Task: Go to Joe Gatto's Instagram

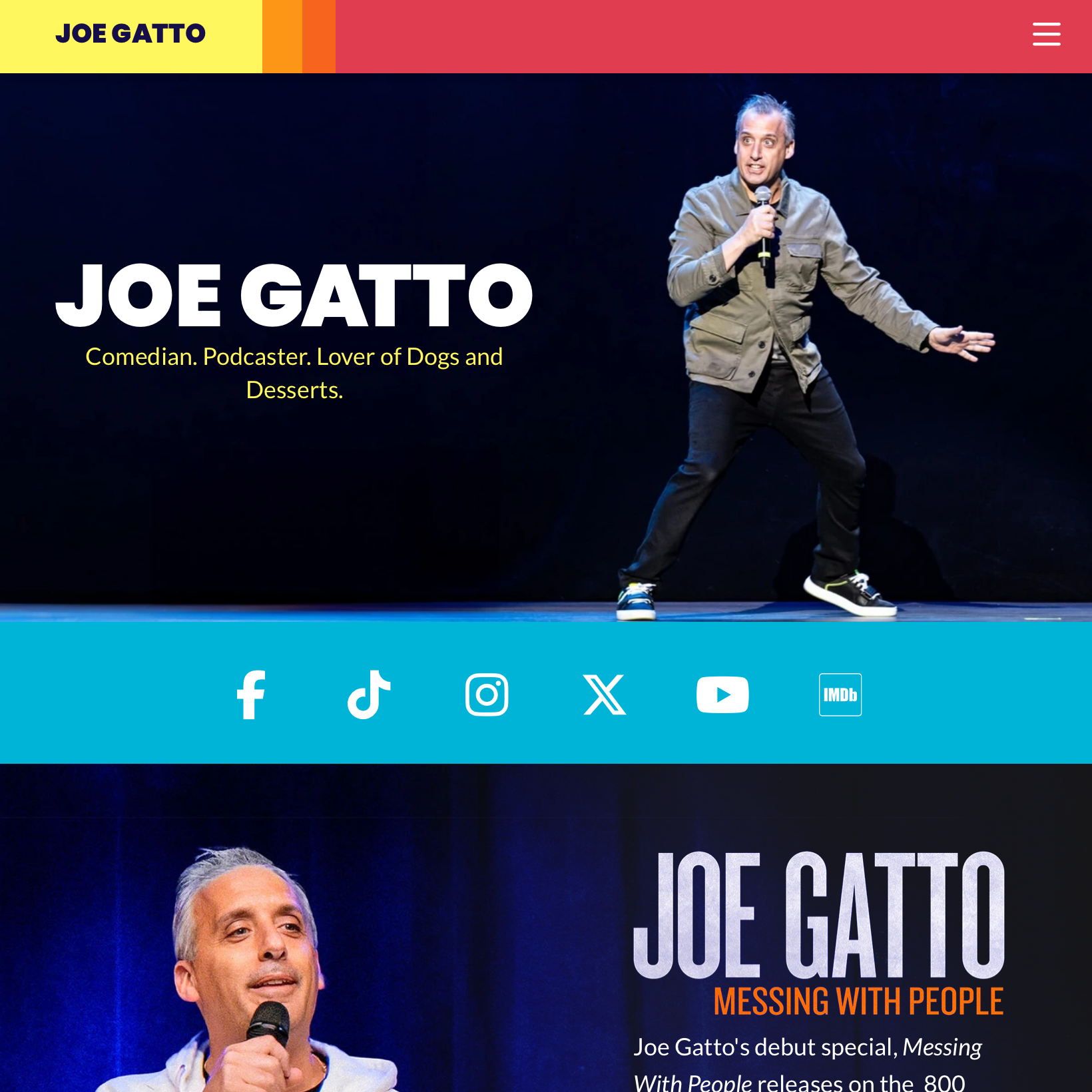Action: point(487,694)
